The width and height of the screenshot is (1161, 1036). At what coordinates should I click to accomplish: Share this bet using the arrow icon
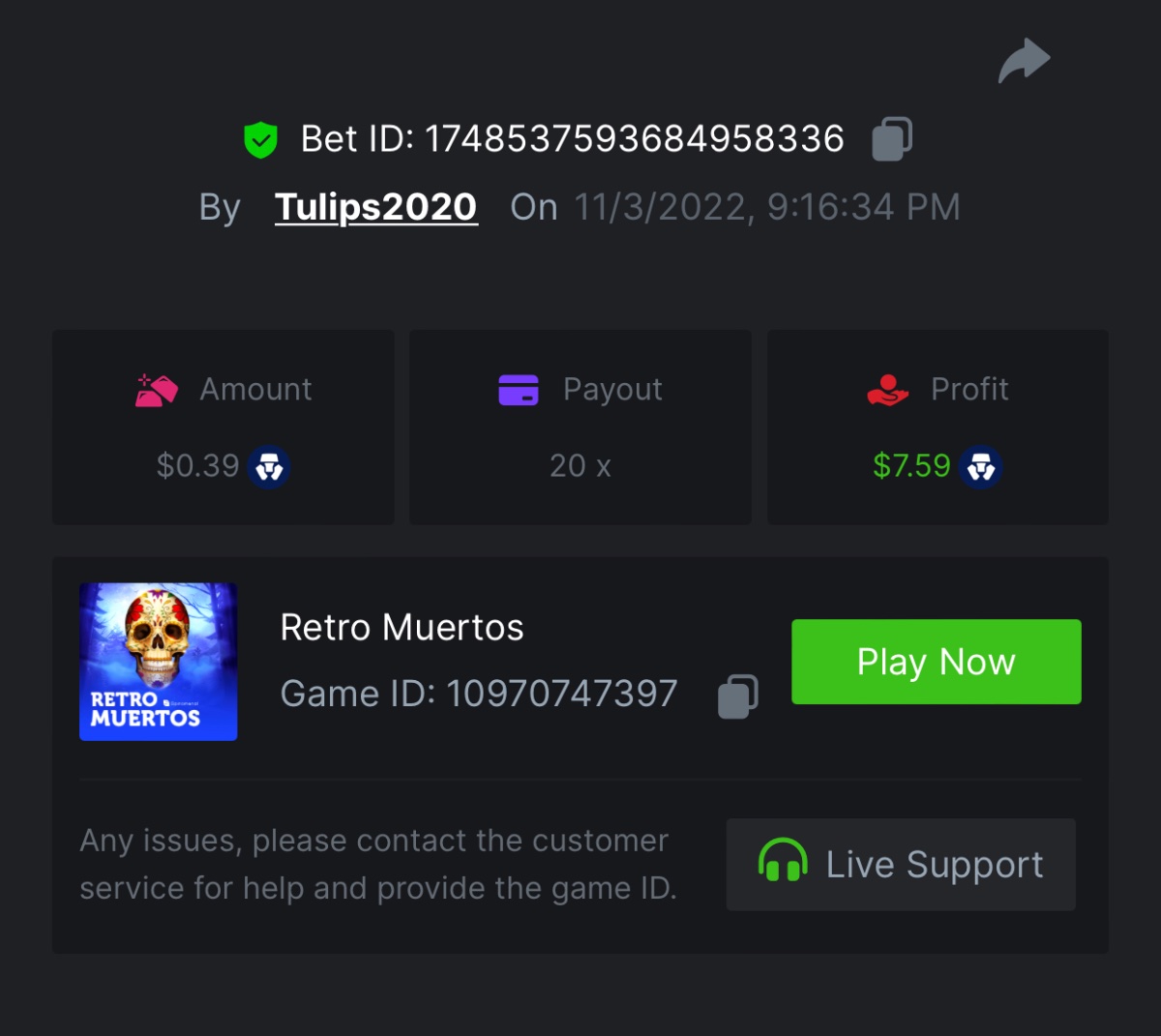coord(1024,61)
